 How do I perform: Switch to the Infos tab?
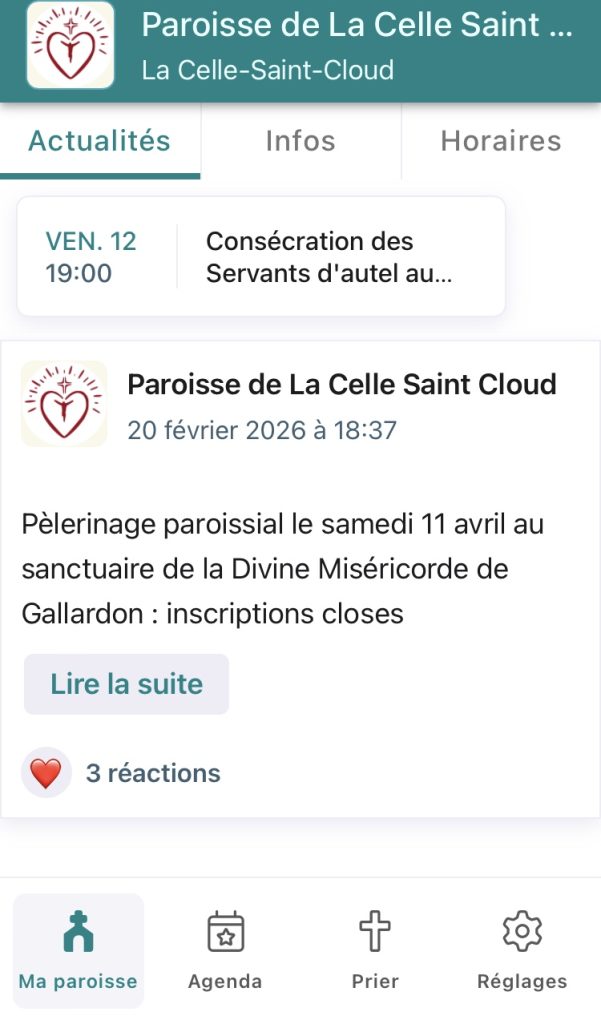[300, 141]
